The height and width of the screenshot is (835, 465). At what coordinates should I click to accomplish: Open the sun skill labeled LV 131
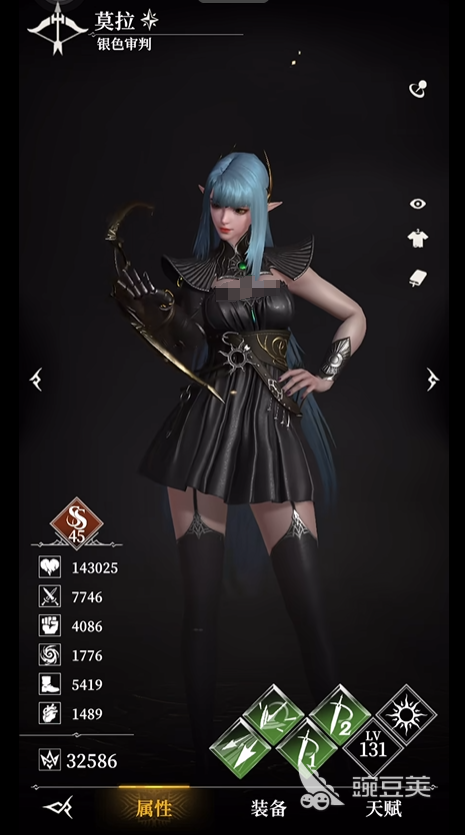click(x=406, y=715)
